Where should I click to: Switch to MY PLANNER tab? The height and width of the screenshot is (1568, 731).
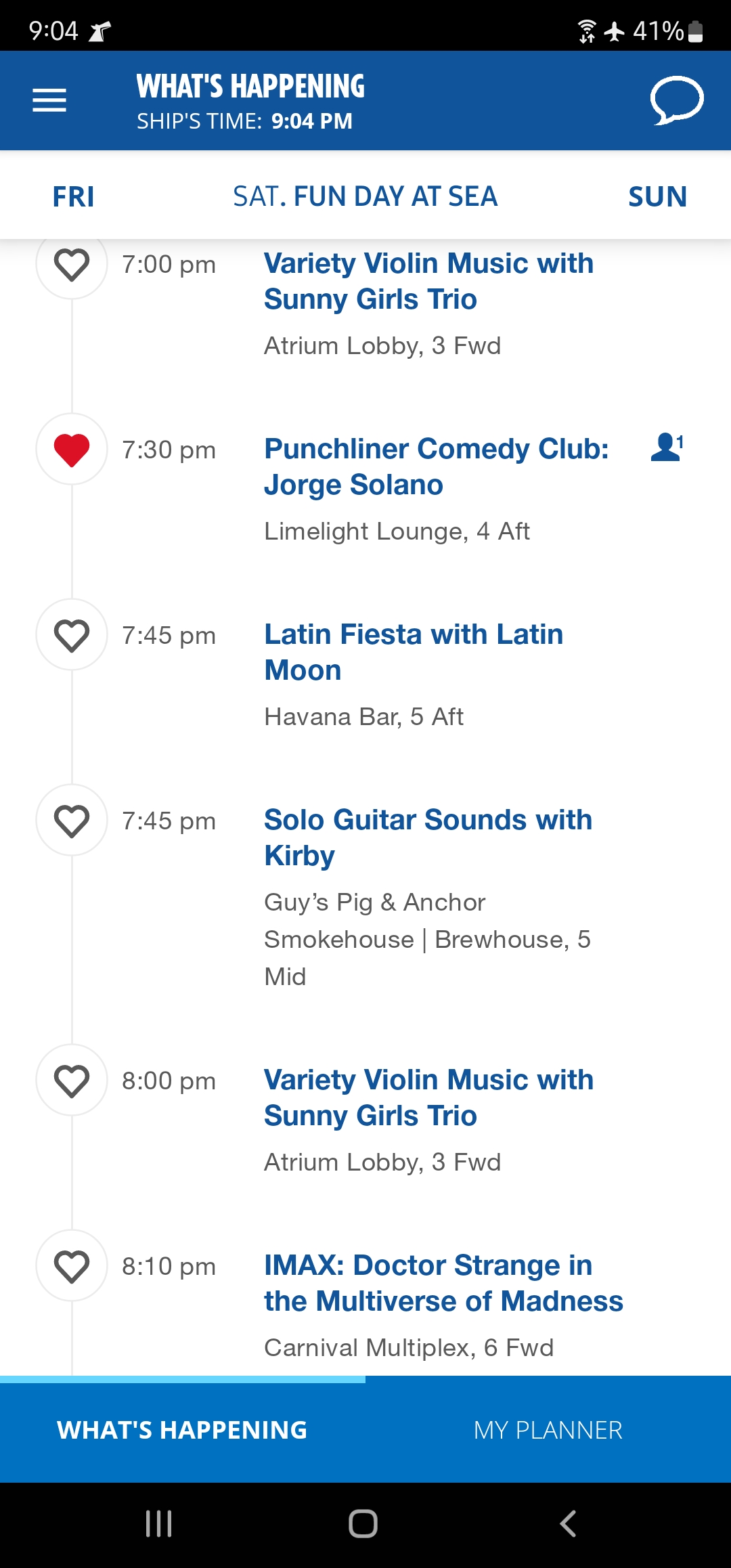pyautogui.click(x=548, y=1430)
